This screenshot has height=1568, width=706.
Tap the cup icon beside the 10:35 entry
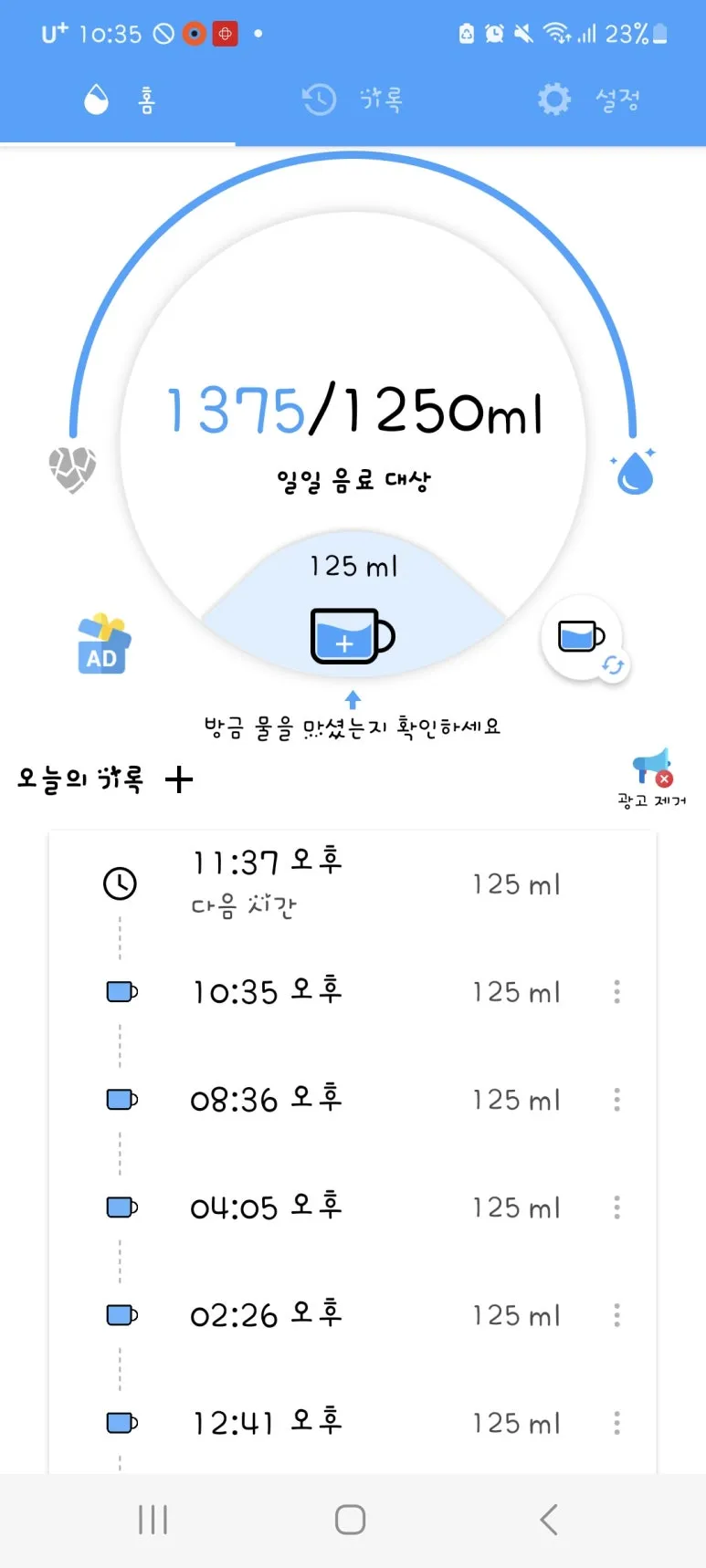[120, 992]
